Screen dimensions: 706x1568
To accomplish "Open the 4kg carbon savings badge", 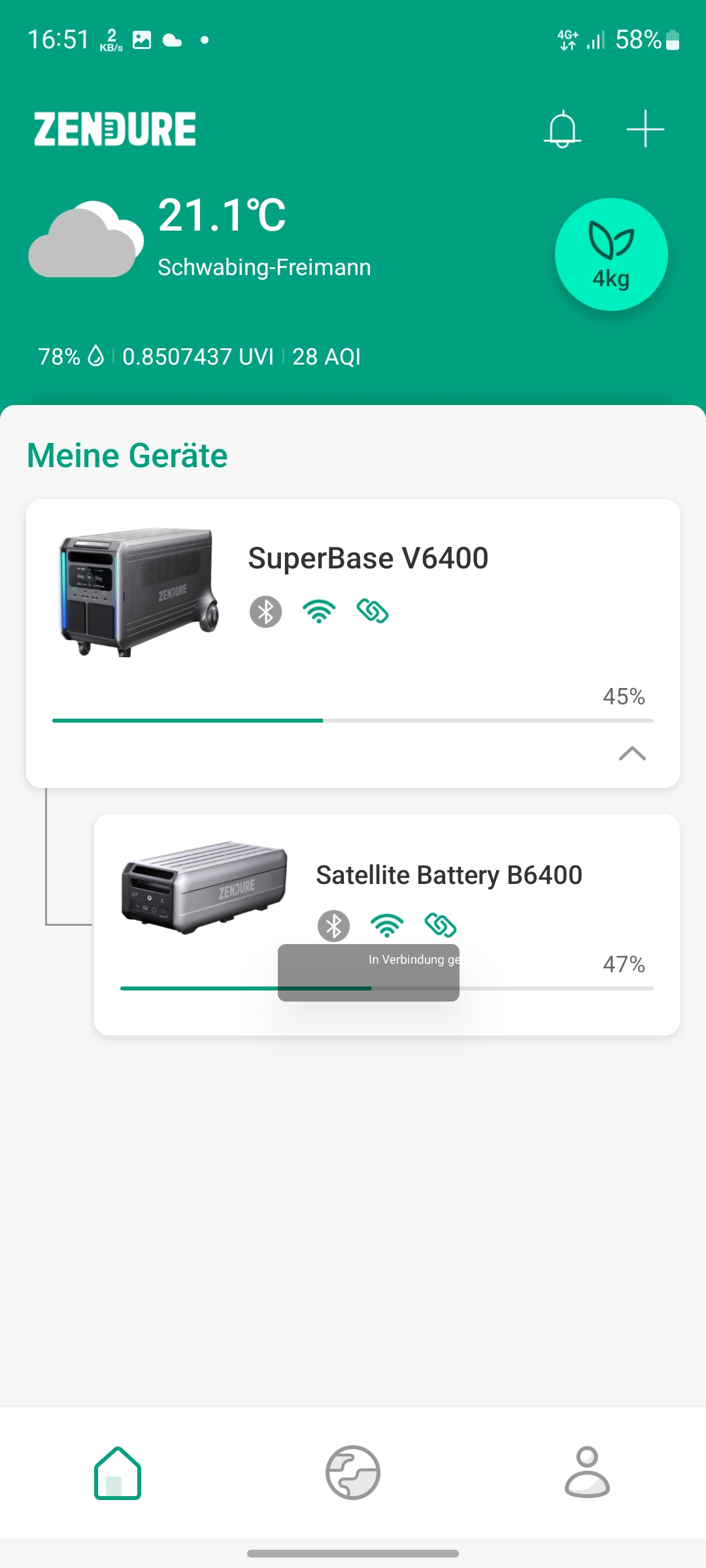I will pyautogui.click(x=611, y=255).
